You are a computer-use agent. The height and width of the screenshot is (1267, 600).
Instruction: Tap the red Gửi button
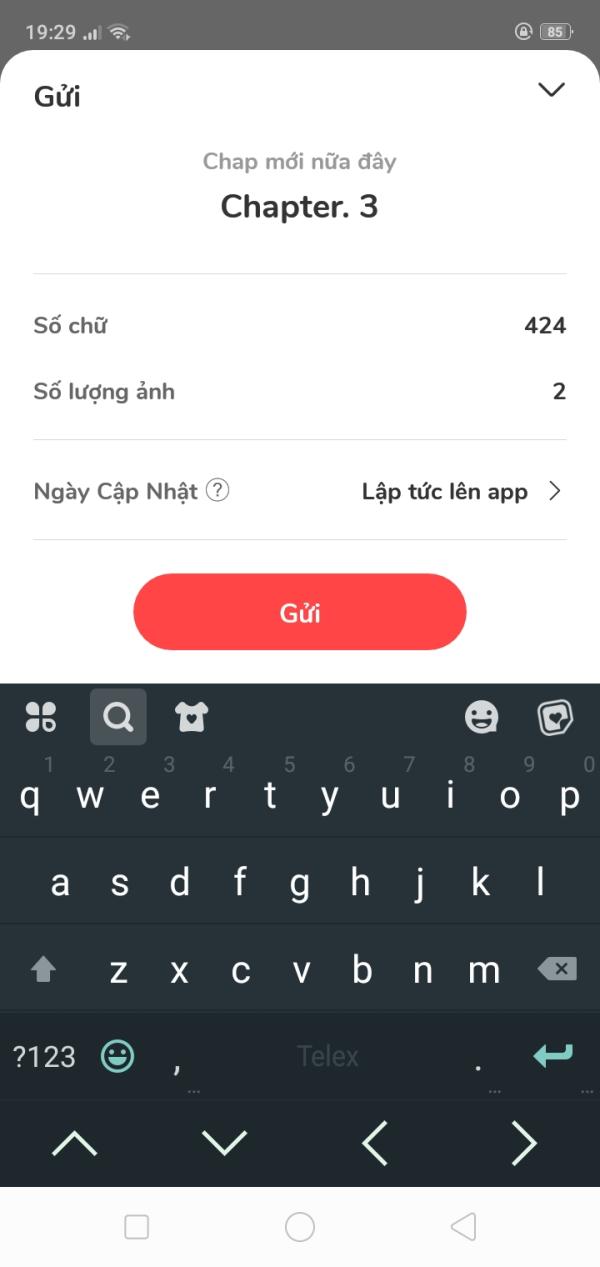tap(300, 612)
